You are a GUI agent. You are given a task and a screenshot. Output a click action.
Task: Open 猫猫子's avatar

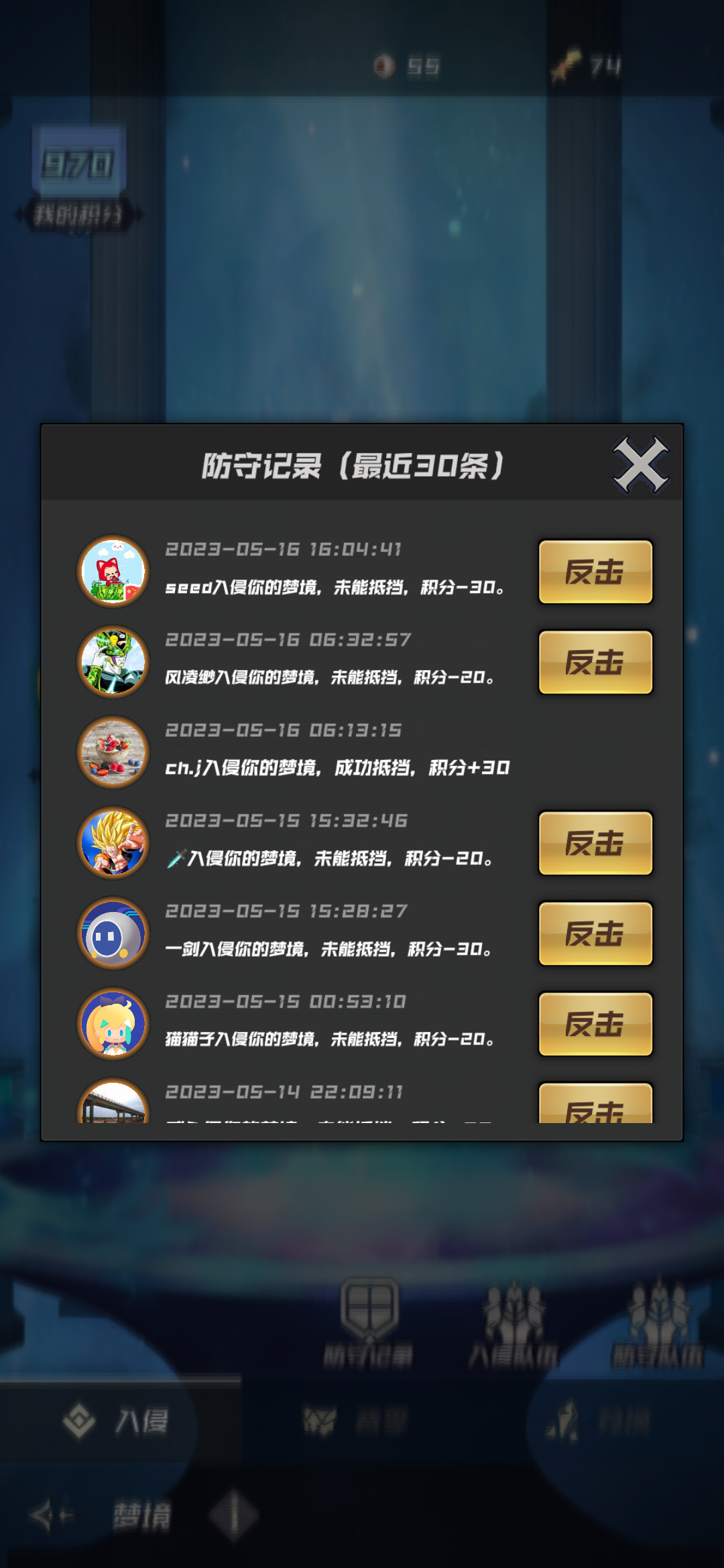[113, 1024]
